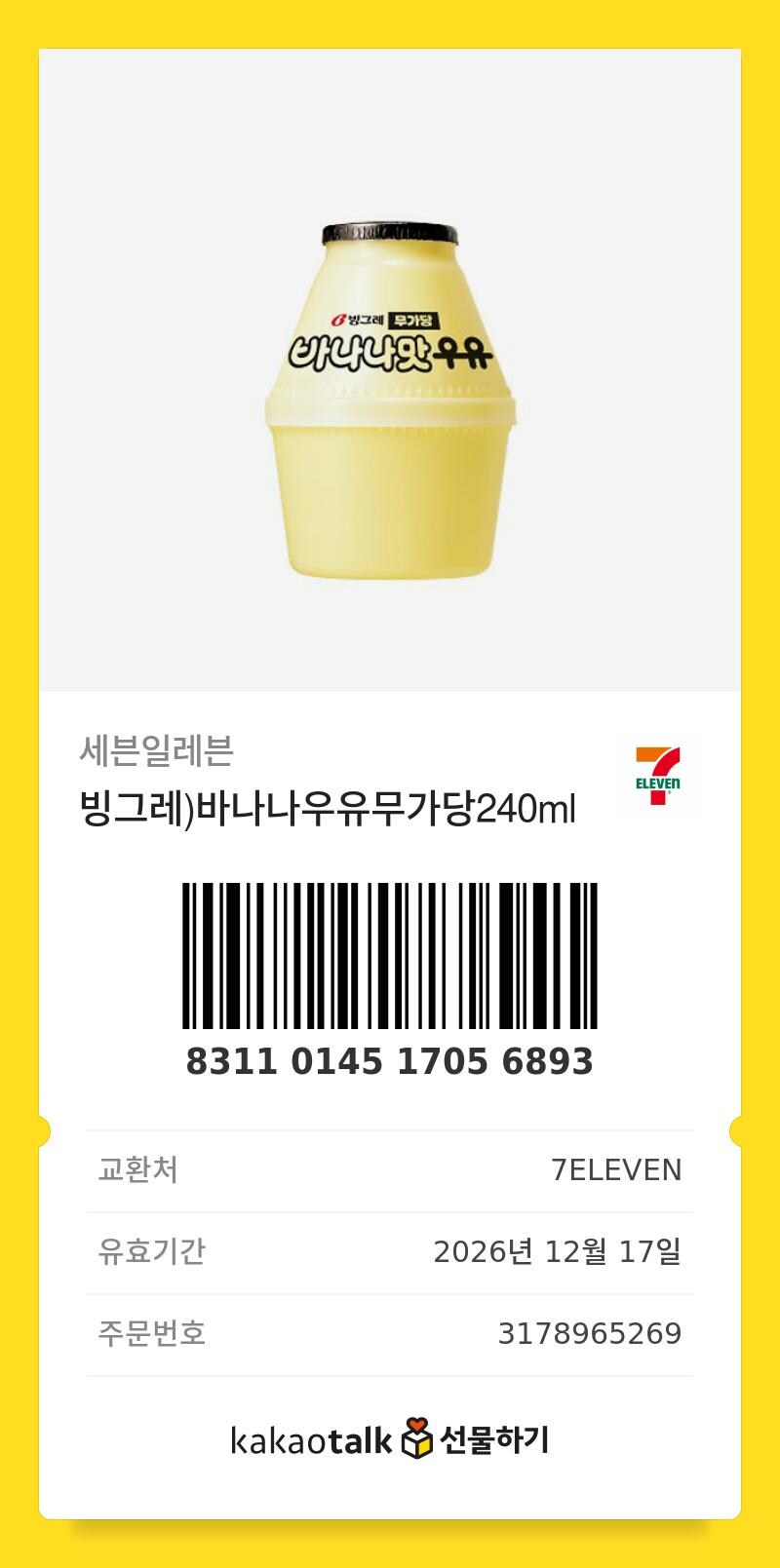The image size is (780, 1568).
Task: Click the 7-Eleven logo icon
Action: coord(656,773)
